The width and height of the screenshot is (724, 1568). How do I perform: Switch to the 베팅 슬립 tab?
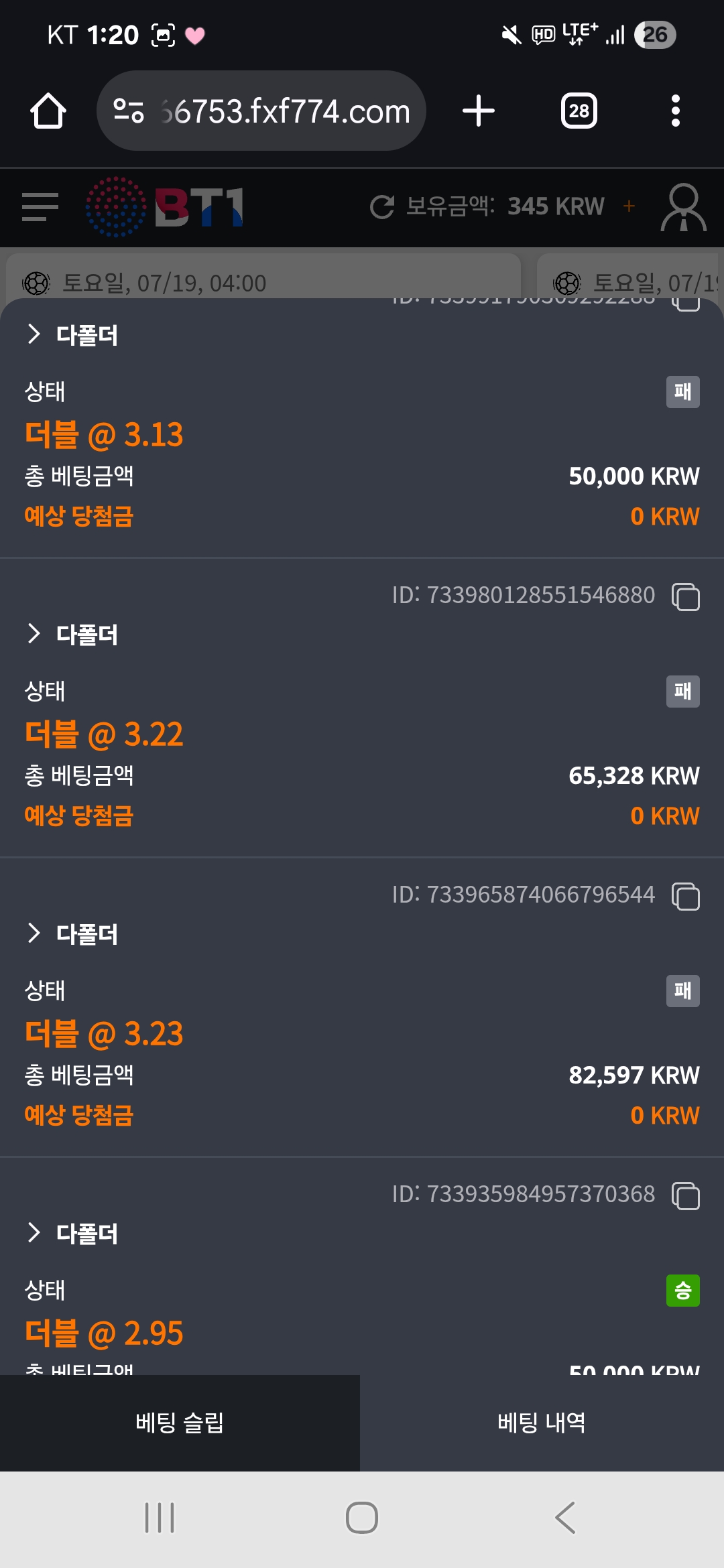(x=180, y=1423)
